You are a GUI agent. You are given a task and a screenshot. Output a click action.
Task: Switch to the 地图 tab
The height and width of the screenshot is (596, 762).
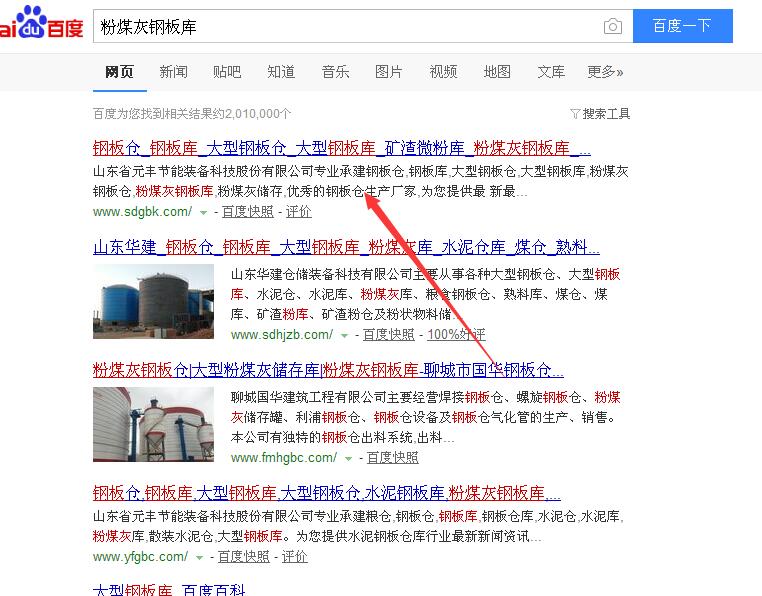point(497,72)
